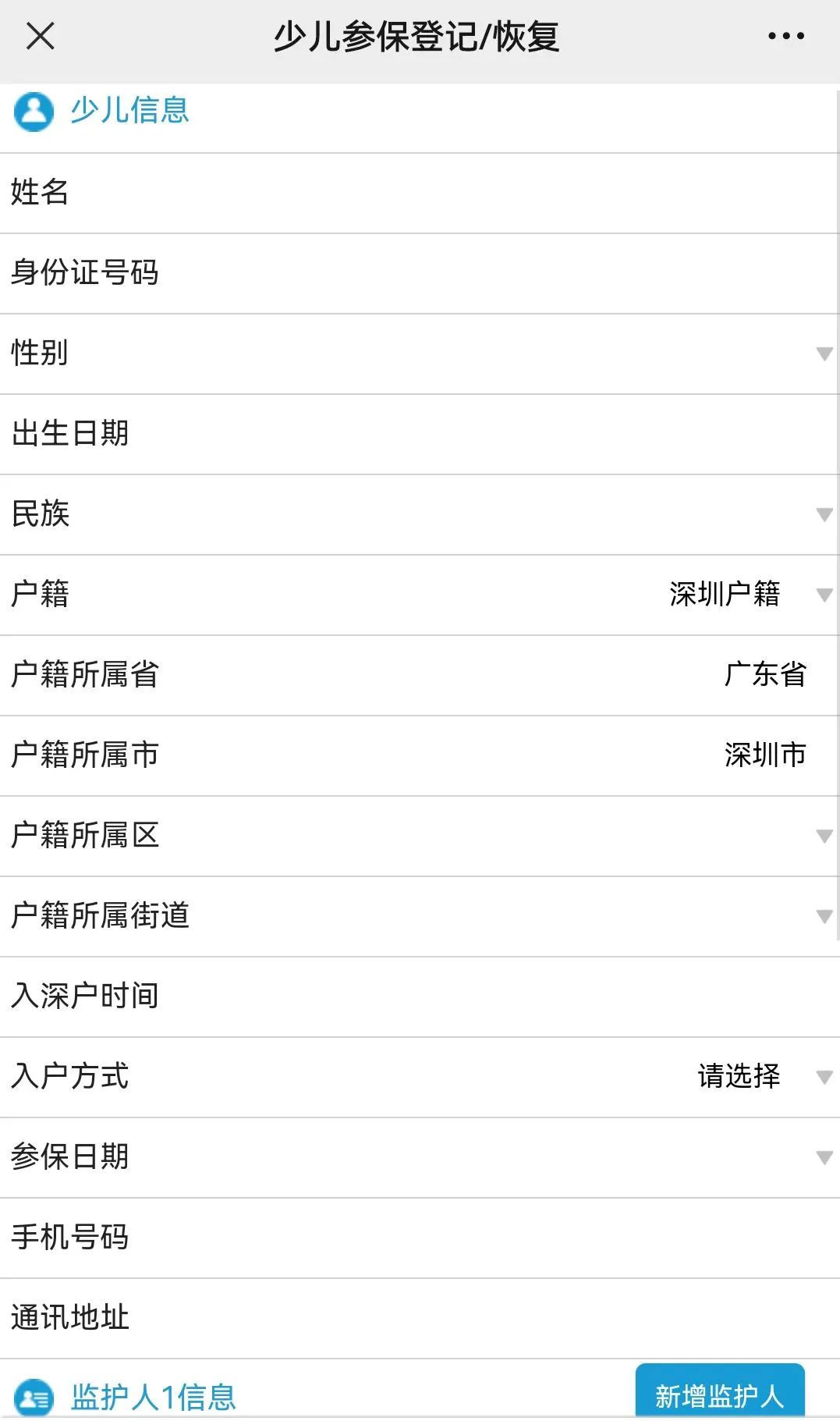Open the 入户方式 请选择 picker
This screenshot has height=1421, width=840.
420,1078
